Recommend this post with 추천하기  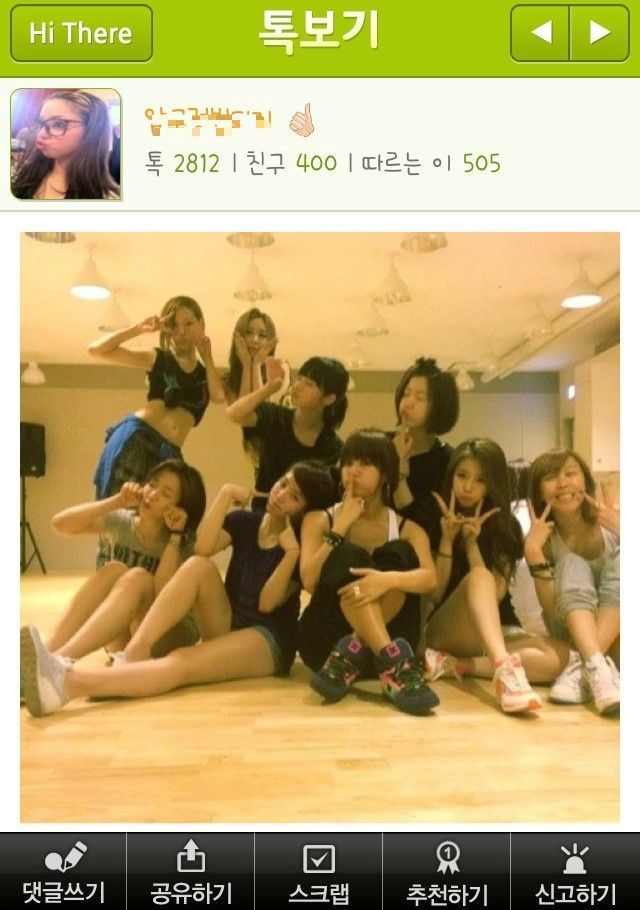(446, 872)
